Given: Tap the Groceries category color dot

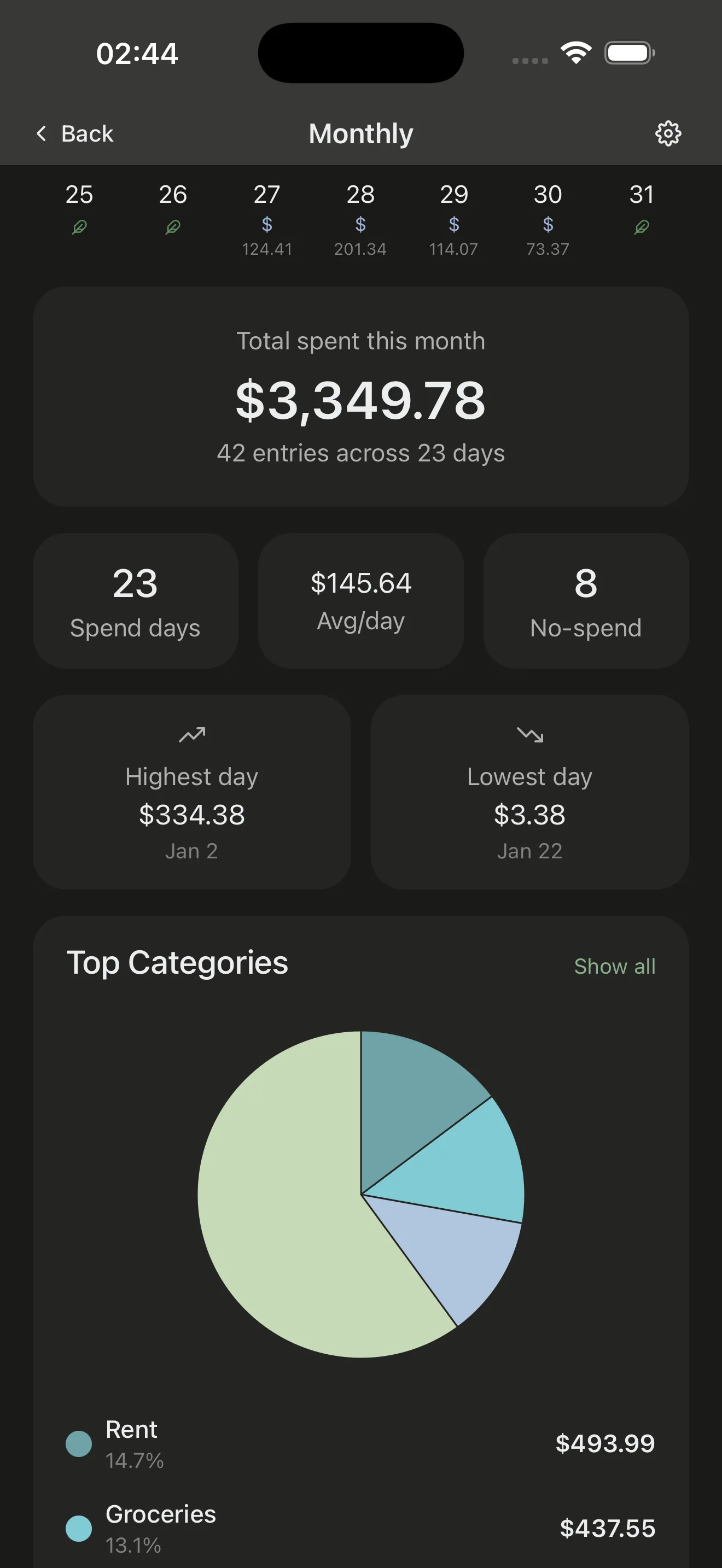Looking at the screenshot, I should tap(79, 1528).
